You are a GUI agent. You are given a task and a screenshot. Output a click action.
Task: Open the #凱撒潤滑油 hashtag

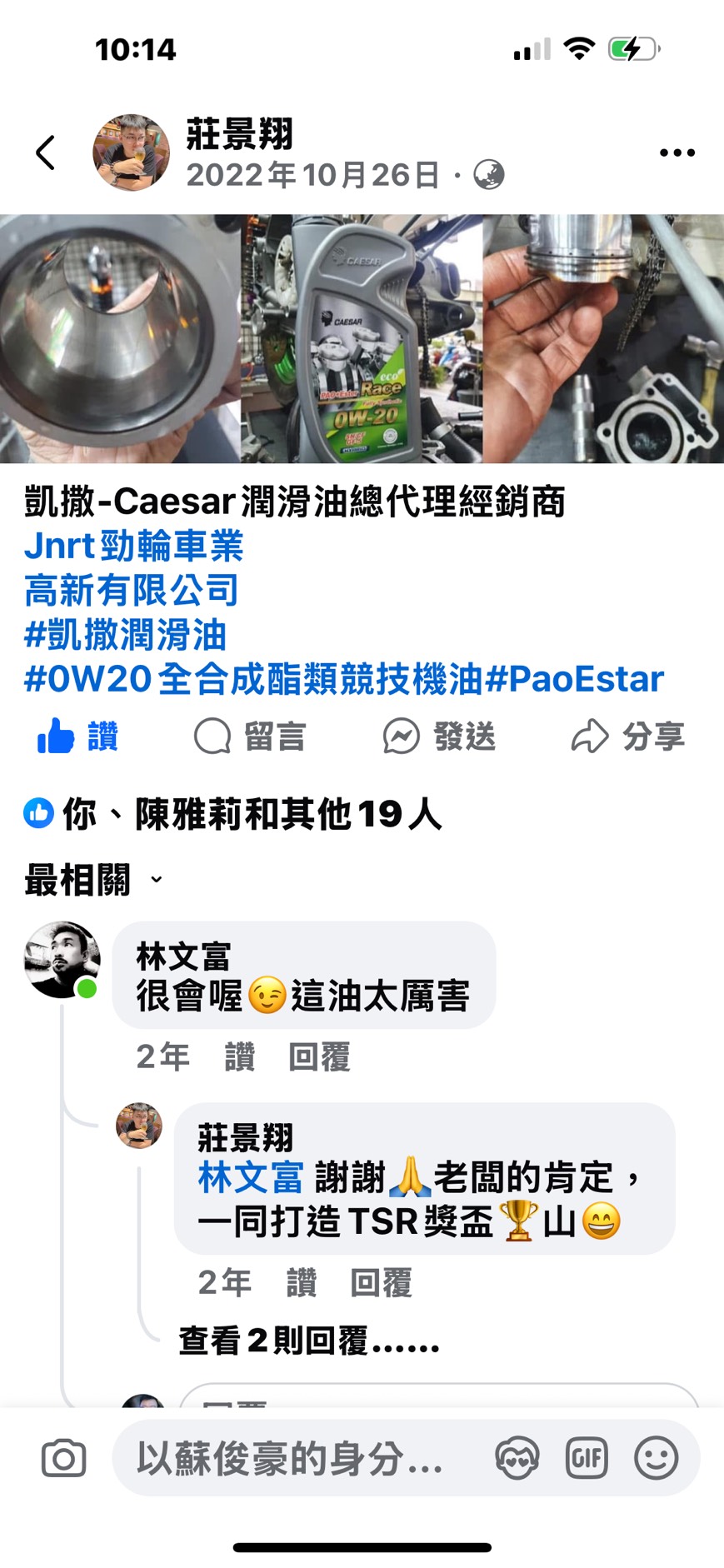(125, 635)
